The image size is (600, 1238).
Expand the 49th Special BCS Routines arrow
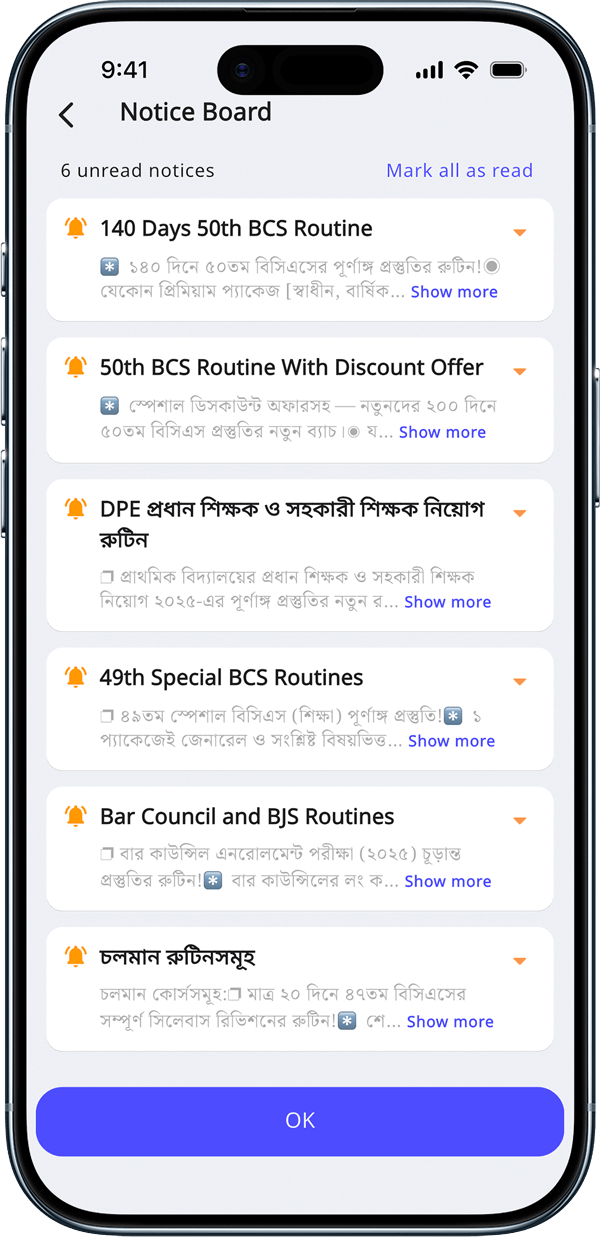click(x=519, y=681)
